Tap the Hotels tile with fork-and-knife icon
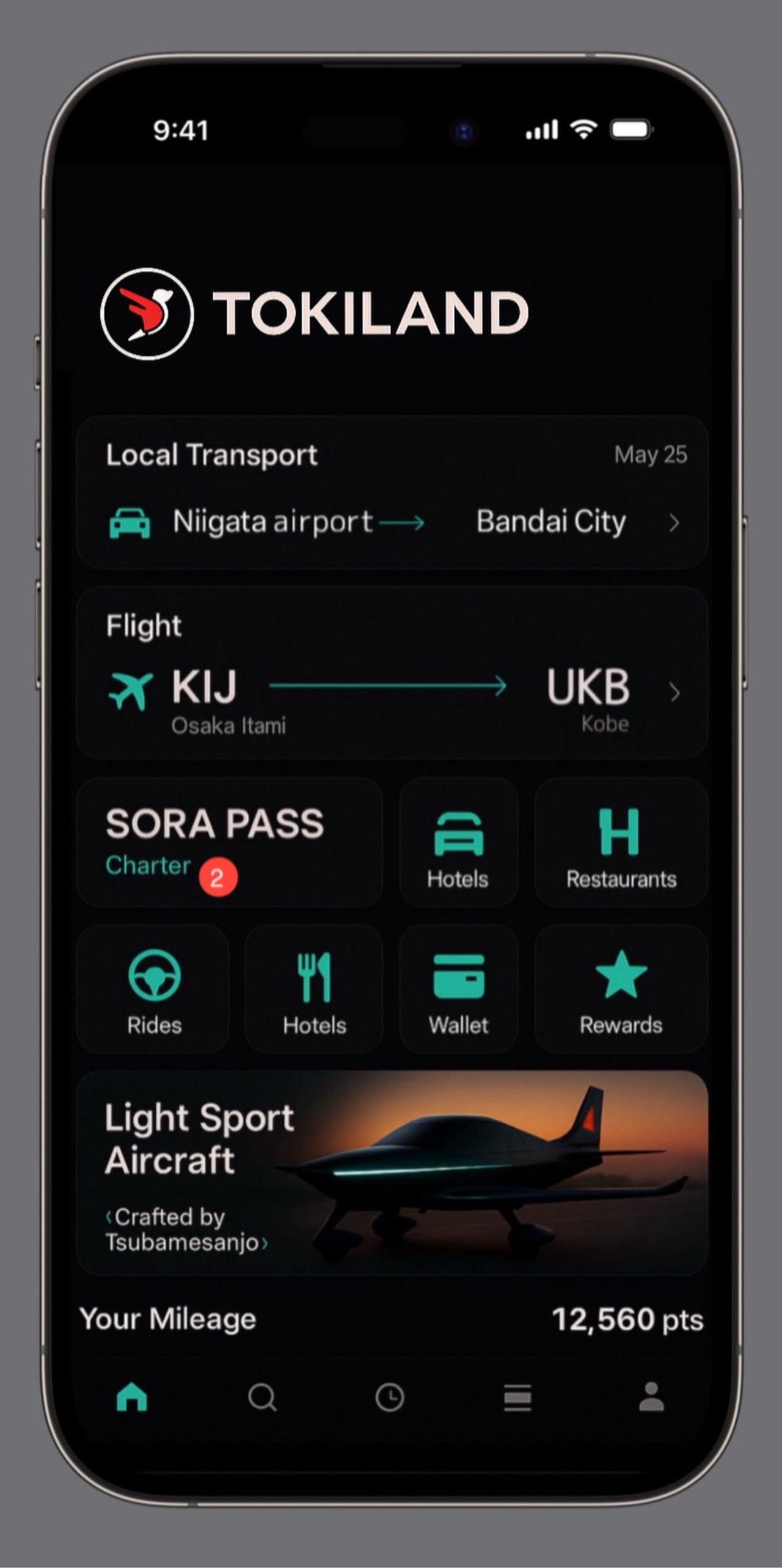Image resolution: width=782 pixels, height=1568 pixels. click(314, 989)
